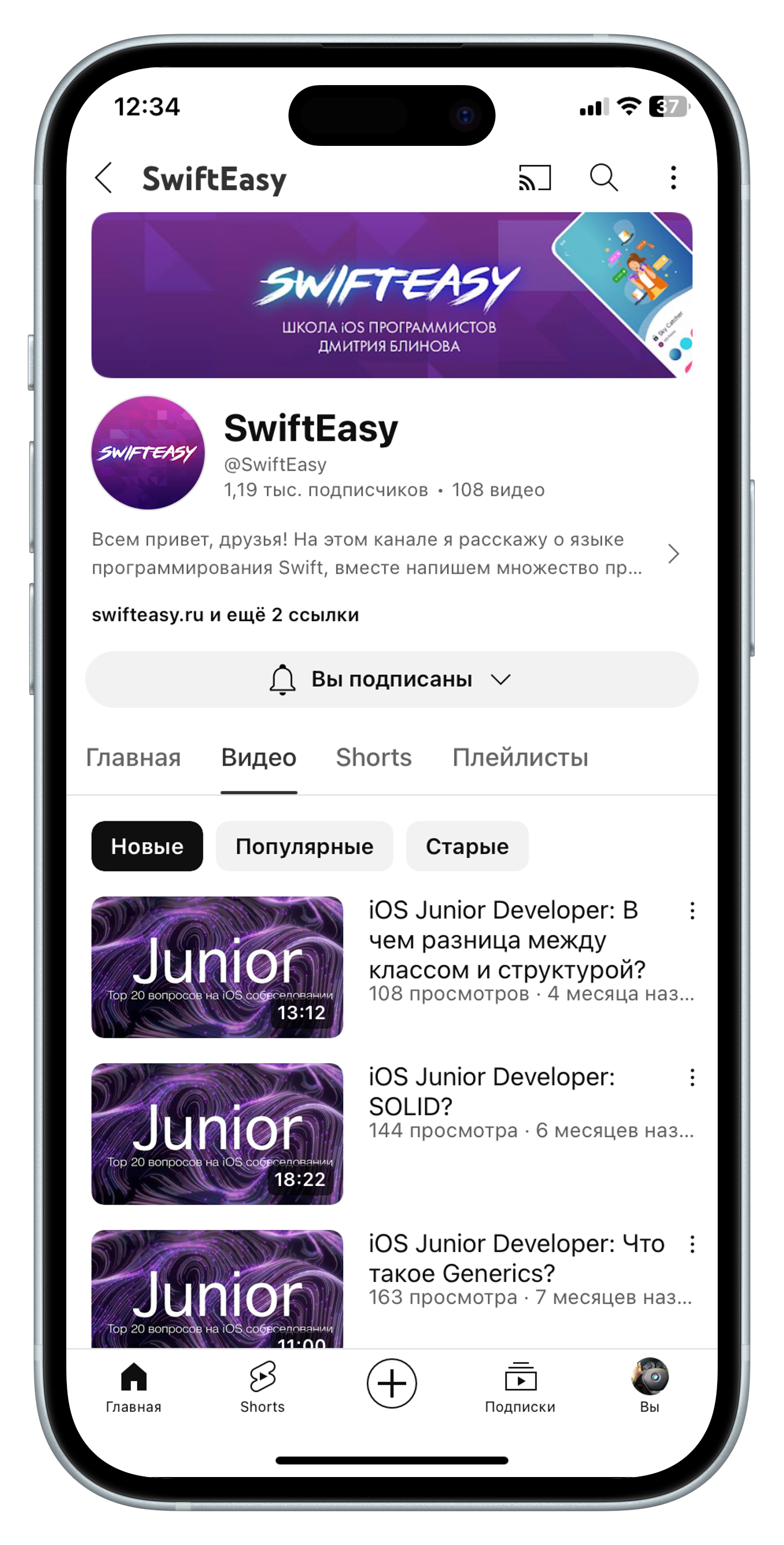Open the Вы подписаны subscription dropdown
The image size is (784, 1545).
coord(392,680)
